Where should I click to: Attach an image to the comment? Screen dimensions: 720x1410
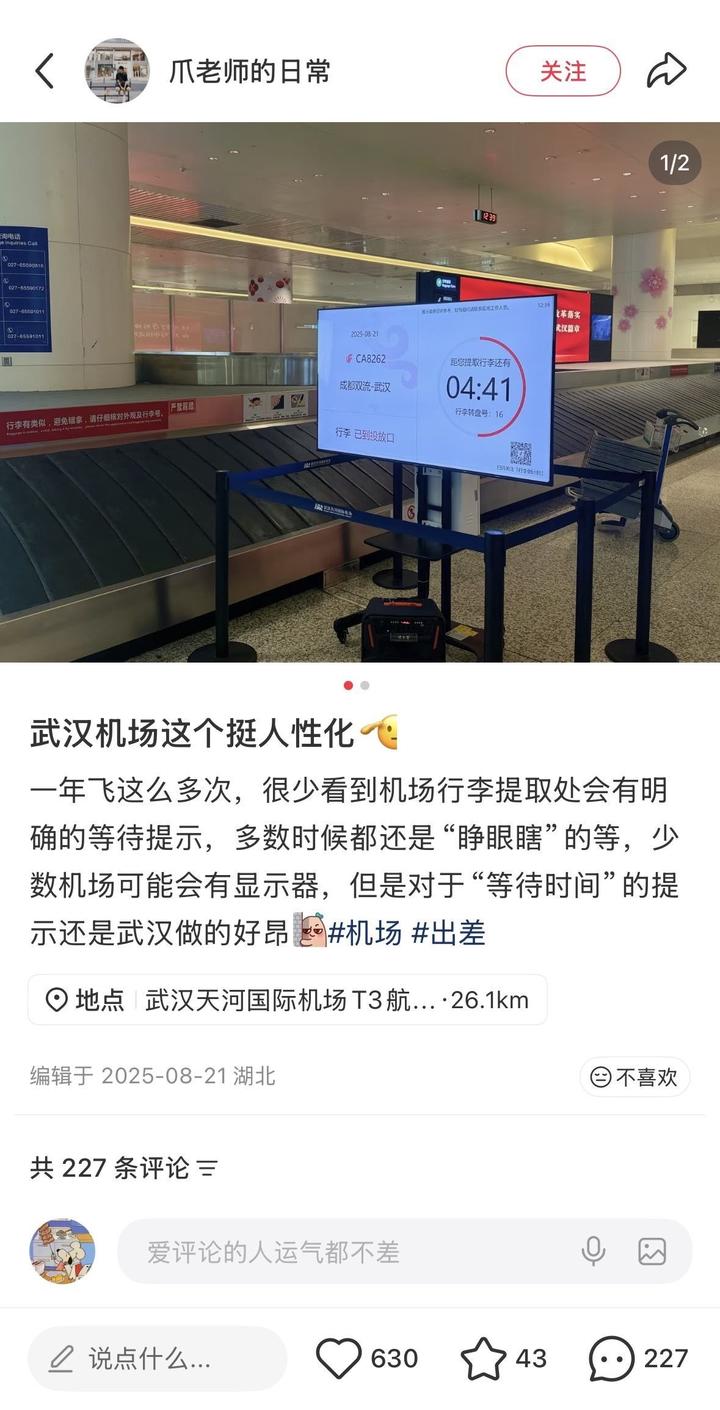(652, 1251)
